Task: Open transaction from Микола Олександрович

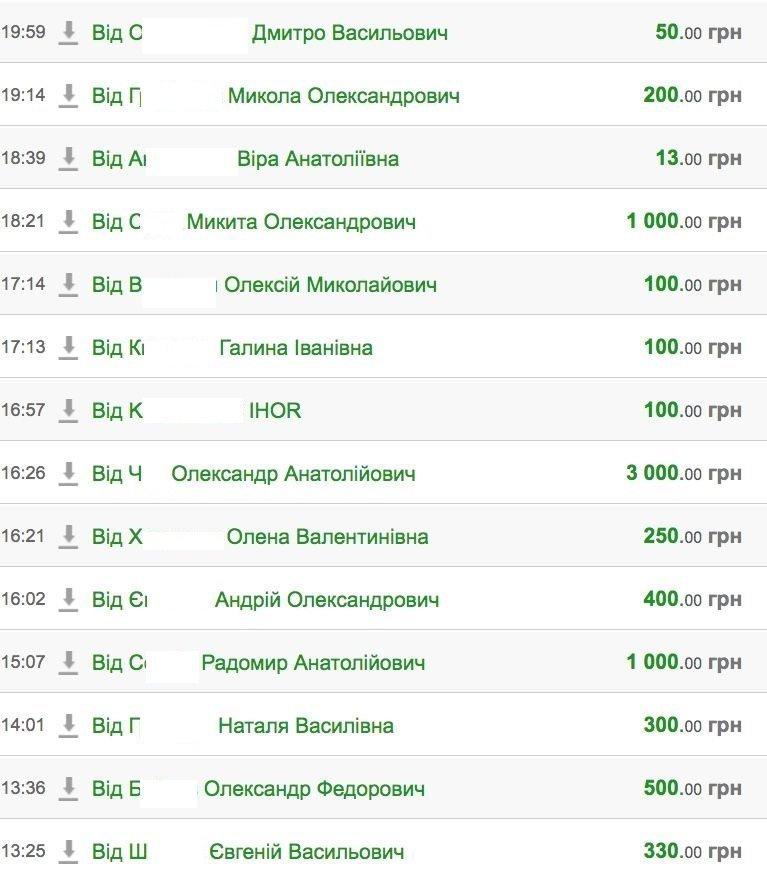Action: pyautogui.click(x=343, y=96)
